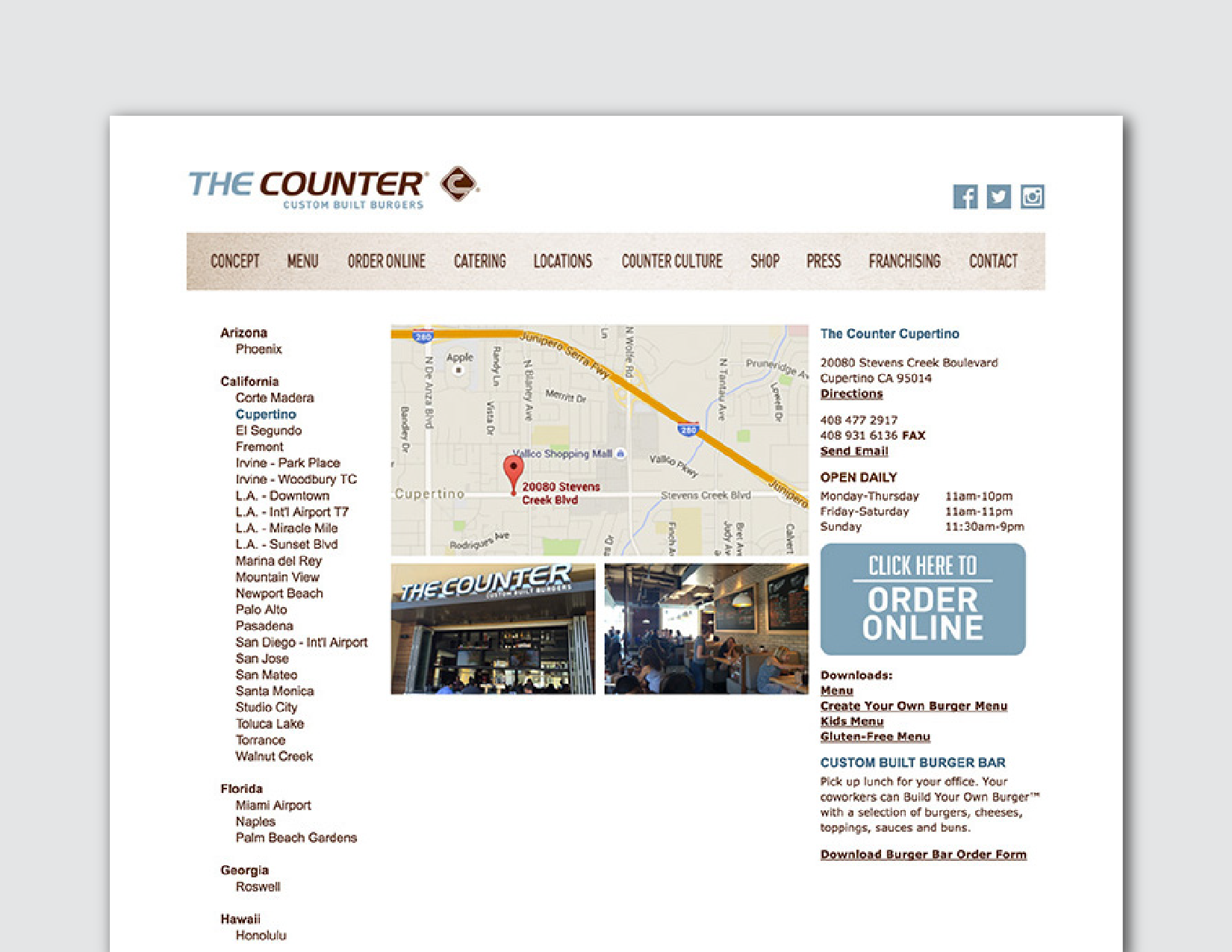Image resolution: width=1232 pixels, height=952 pixels.
Task: Open The Counter's Facebook page
Action: 965,197
